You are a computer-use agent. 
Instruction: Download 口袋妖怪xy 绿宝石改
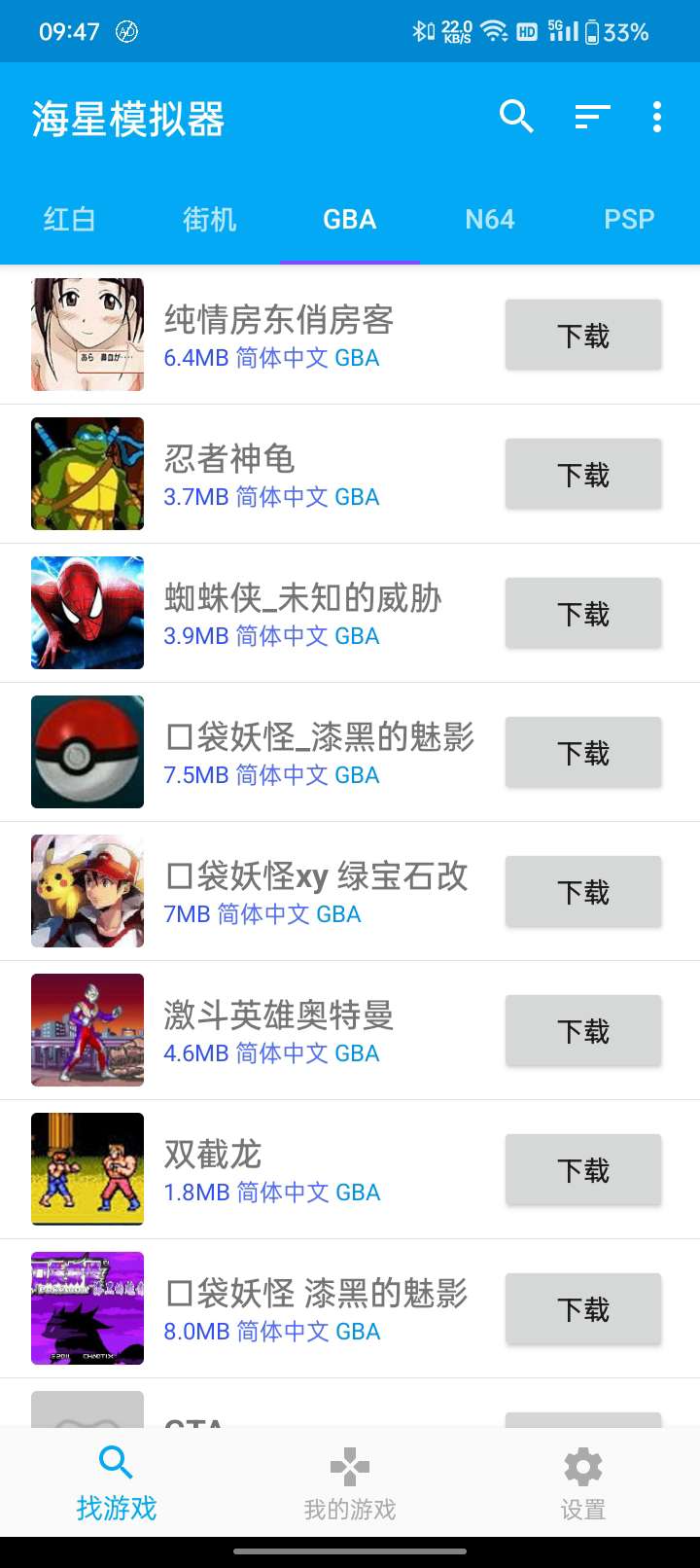pyautogui.click(x=583, y=892)
